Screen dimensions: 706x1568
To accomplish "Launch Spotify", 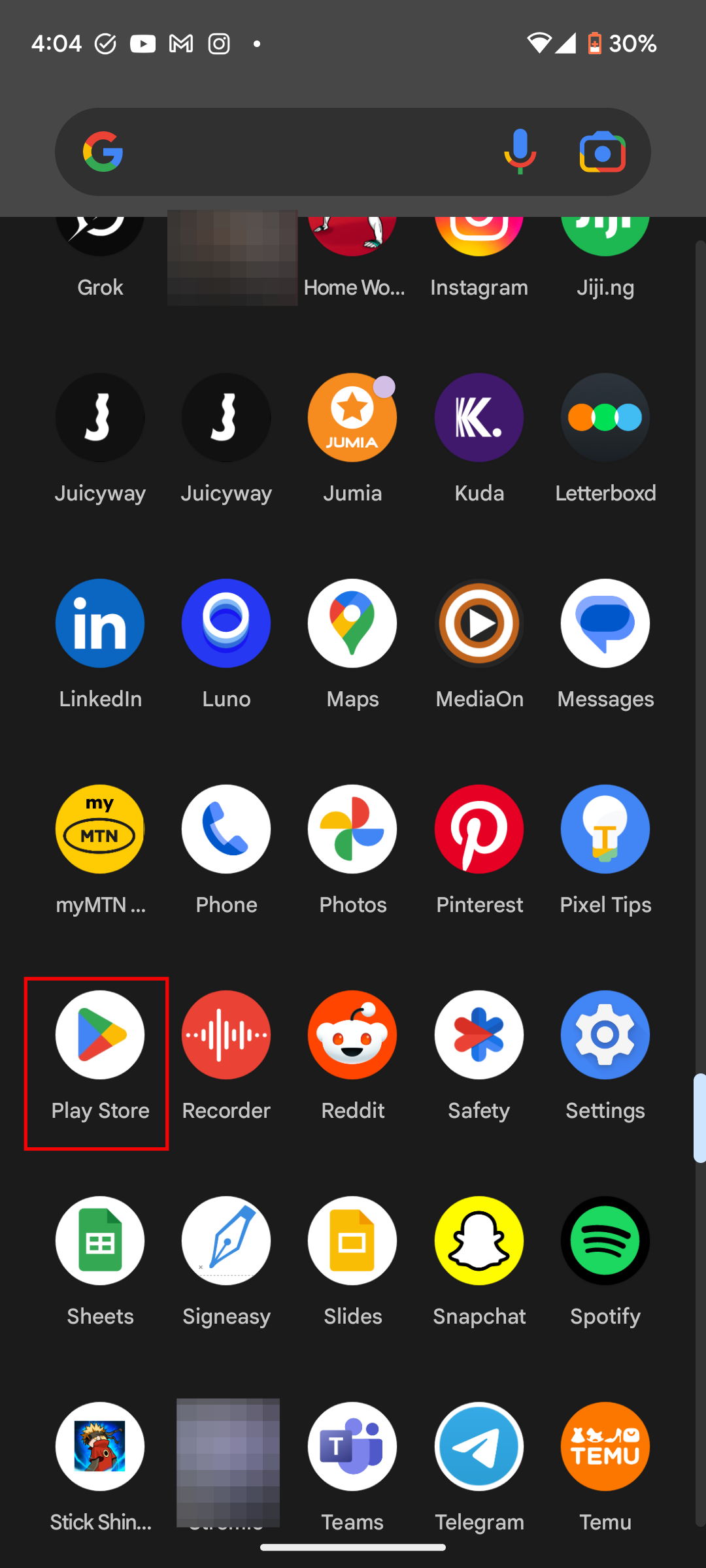I will [605, 1240].
